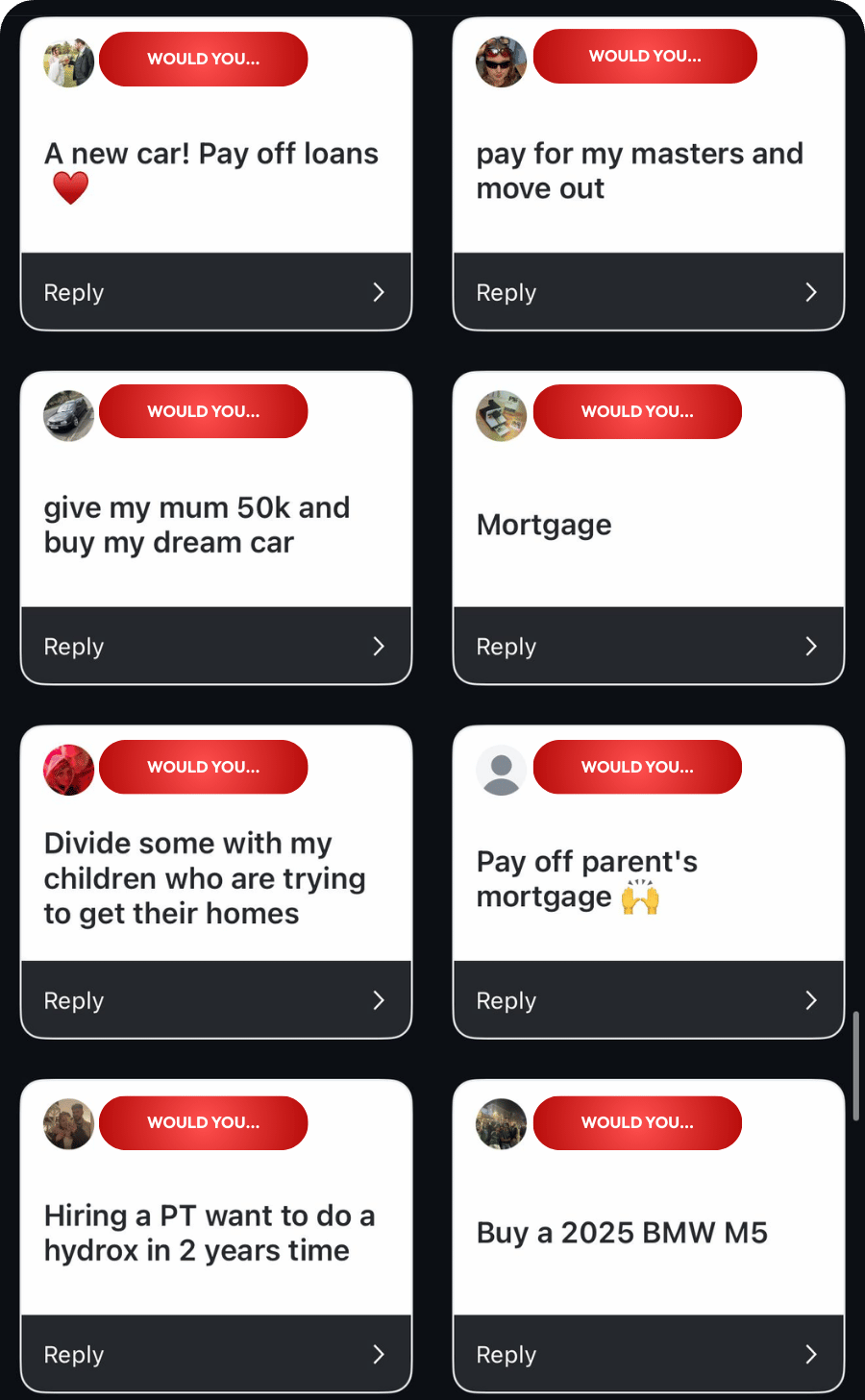
Task: Click the WOULD YOU... sticker on the masters card
Action: pyautogui.click(x=645, y=56)
